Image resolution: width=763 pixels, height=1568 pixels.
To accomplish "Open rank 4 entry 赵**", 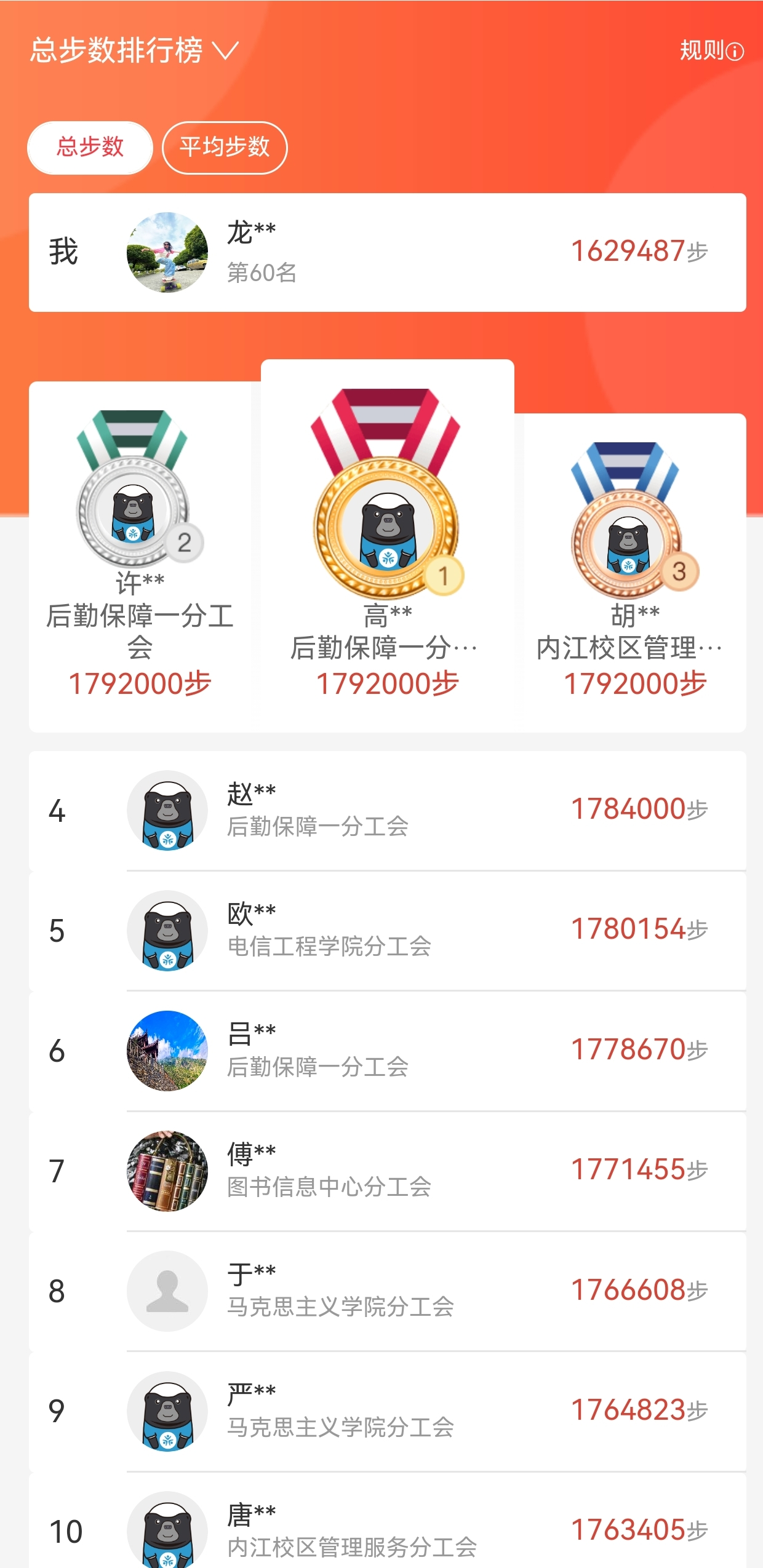I will (387, 810).
